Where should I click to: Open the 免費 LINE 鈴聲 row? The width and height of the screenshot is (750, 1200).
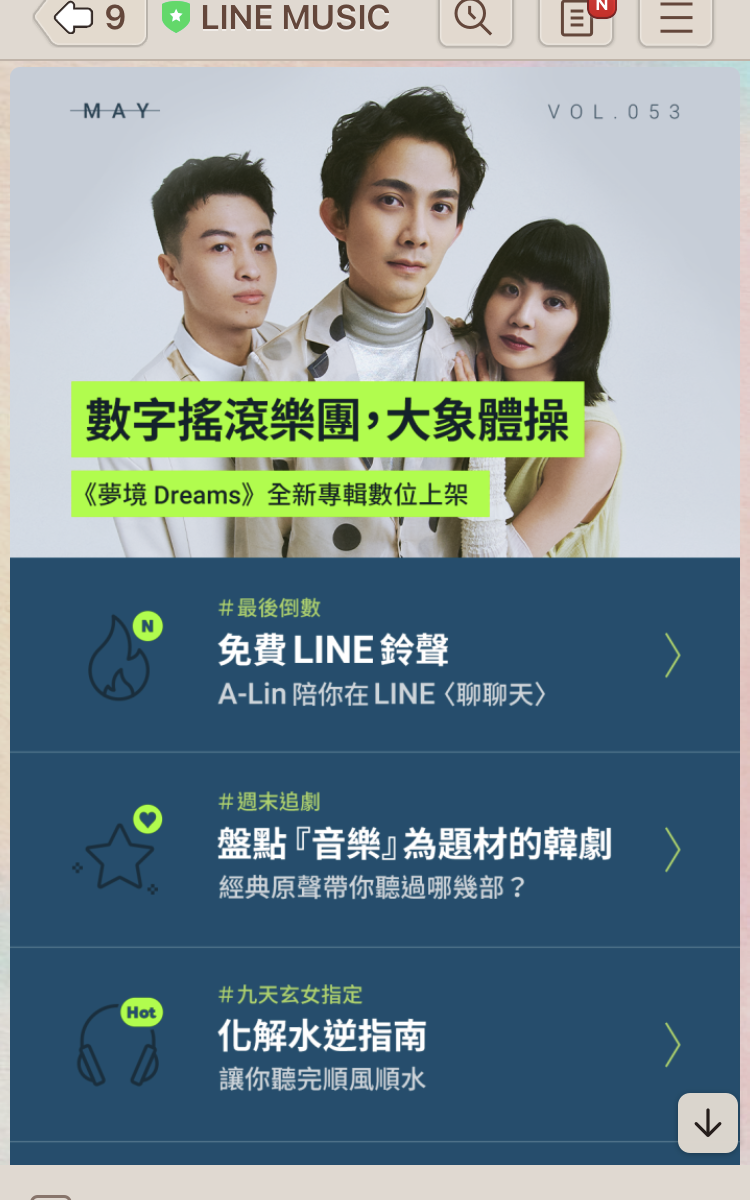point(374,655)
